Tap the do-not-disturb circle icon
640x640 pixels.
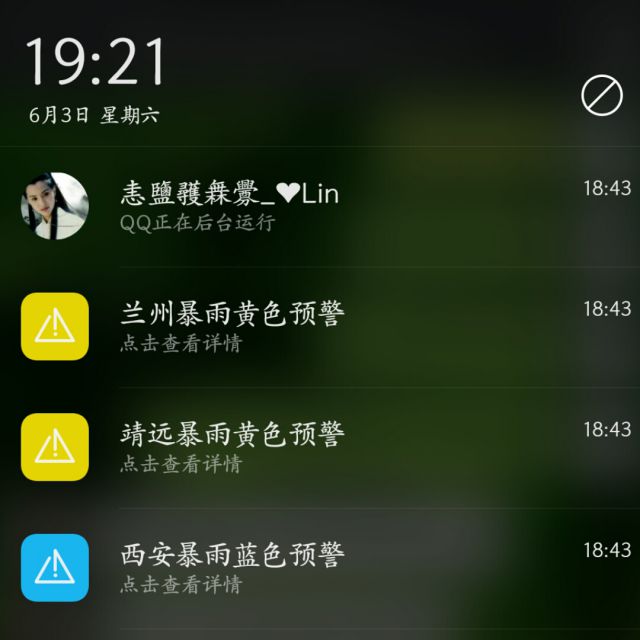click(602, 96)
